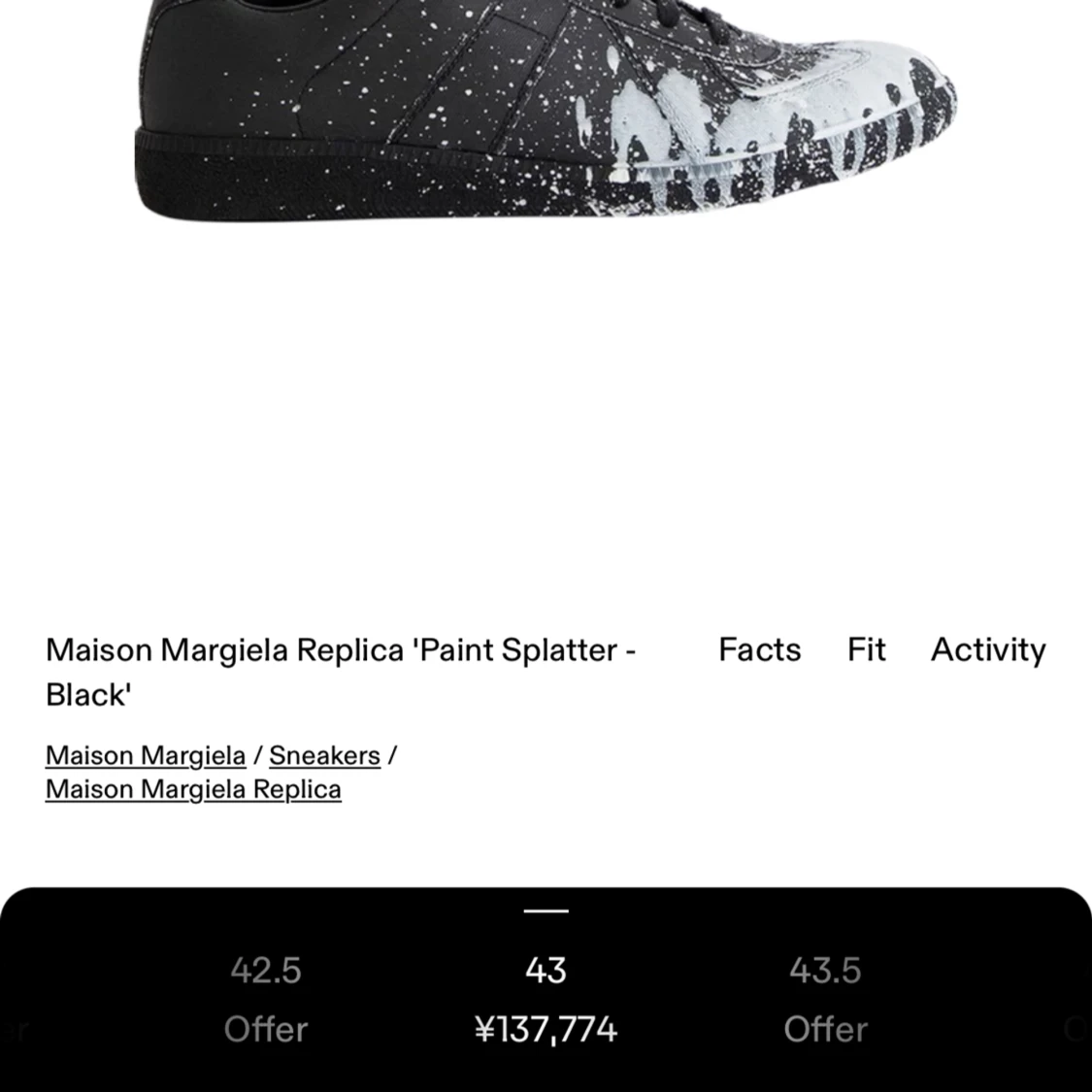Screen dimensions: 1092x1092
Task: Select size 42.5 Offer
Action: pos(266,999)
